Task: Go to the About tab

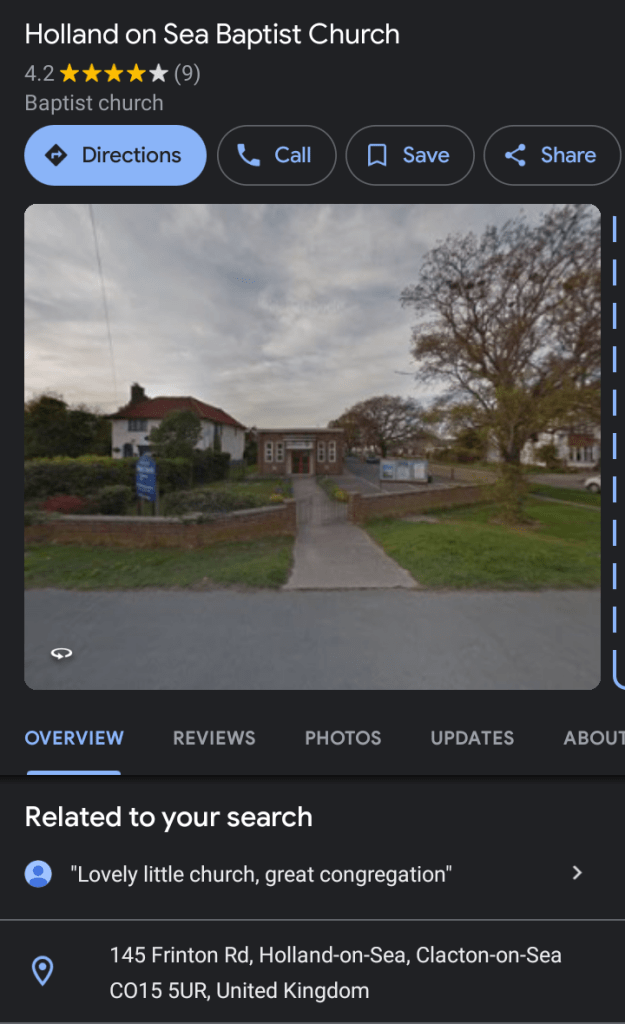Action: pyautogui.click(x=593, y=738)
